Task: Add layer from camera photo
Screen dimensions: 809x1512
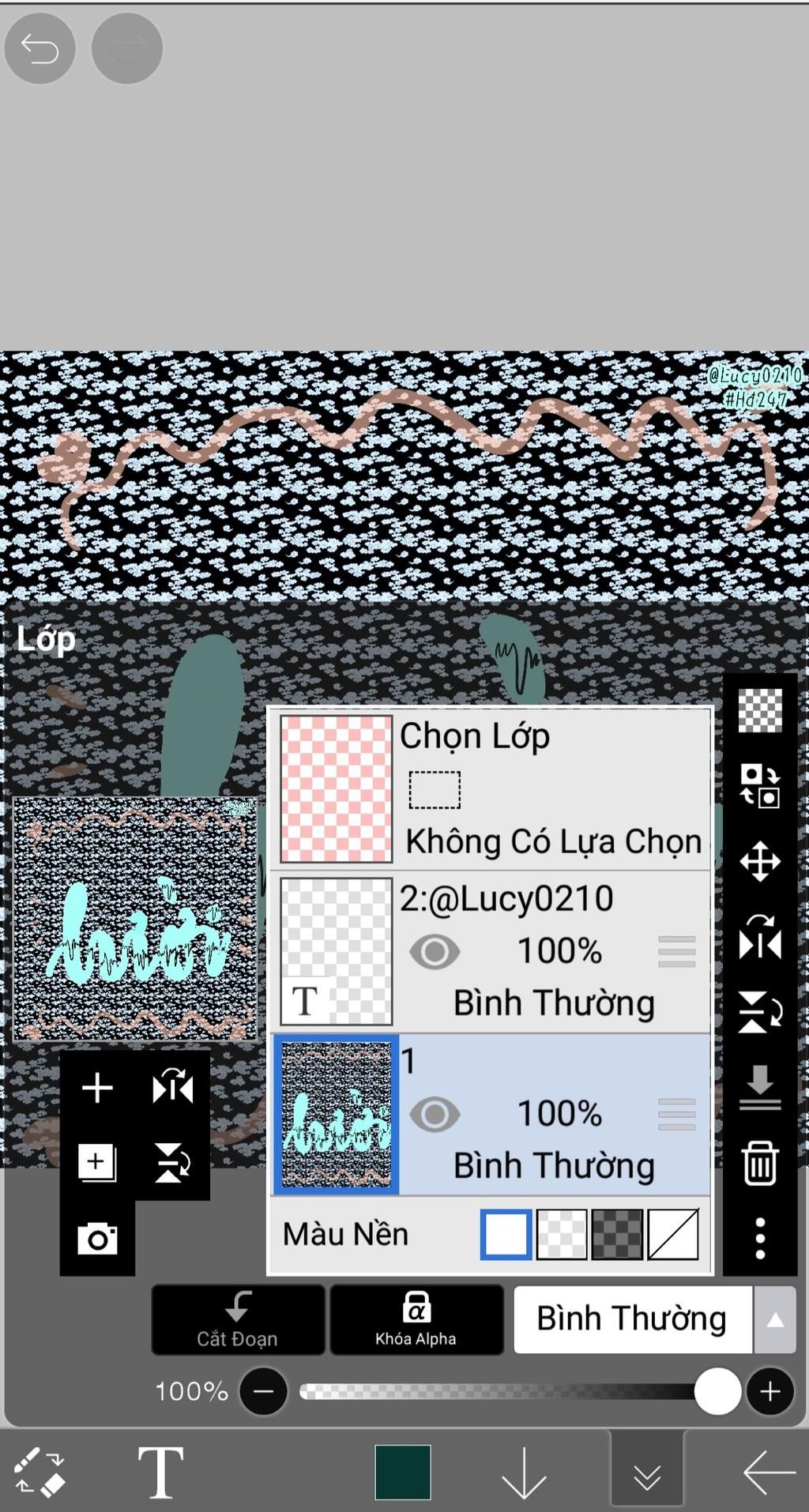Action: point(97,1238)
